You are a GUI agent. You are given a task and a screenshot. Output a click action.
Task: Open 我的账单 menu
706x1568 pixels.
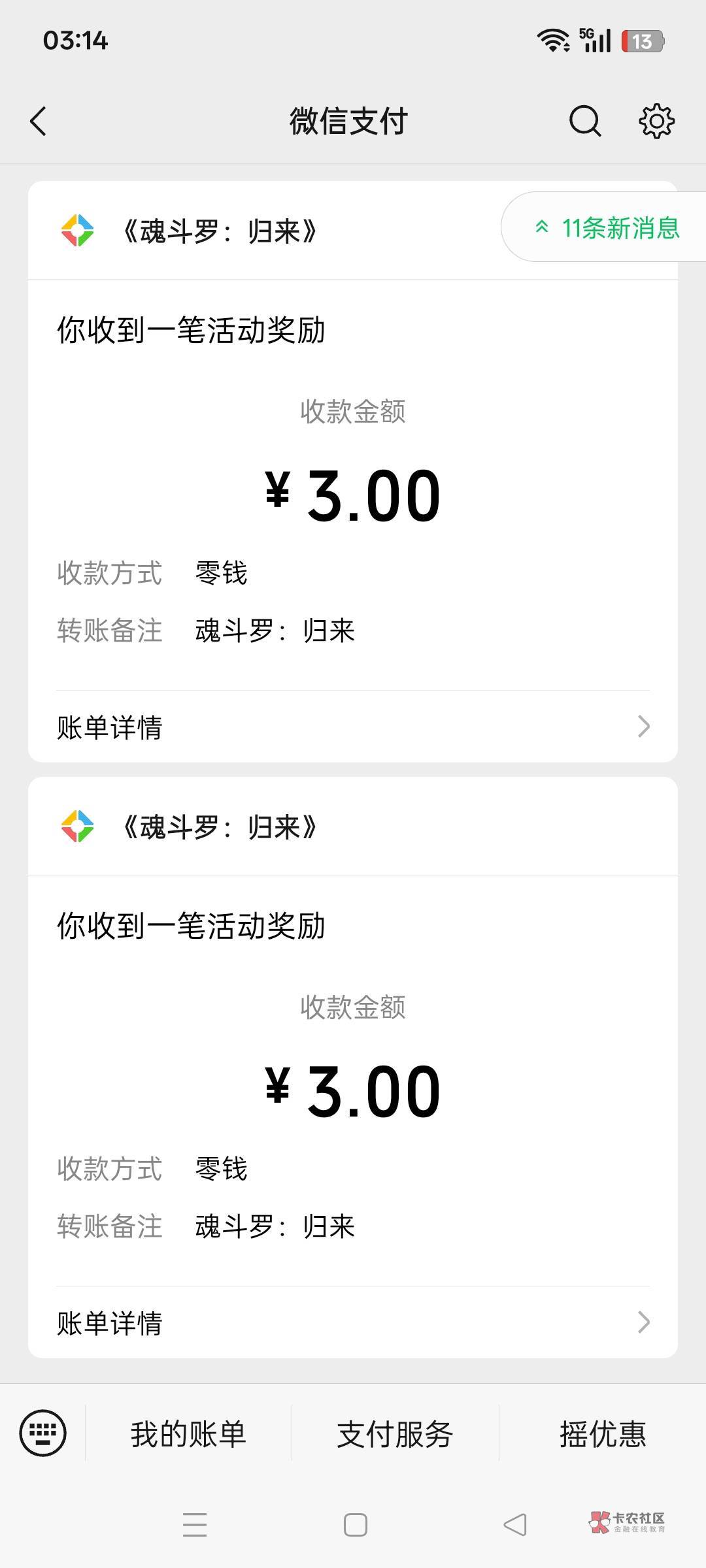click(x=188, y=1434)
